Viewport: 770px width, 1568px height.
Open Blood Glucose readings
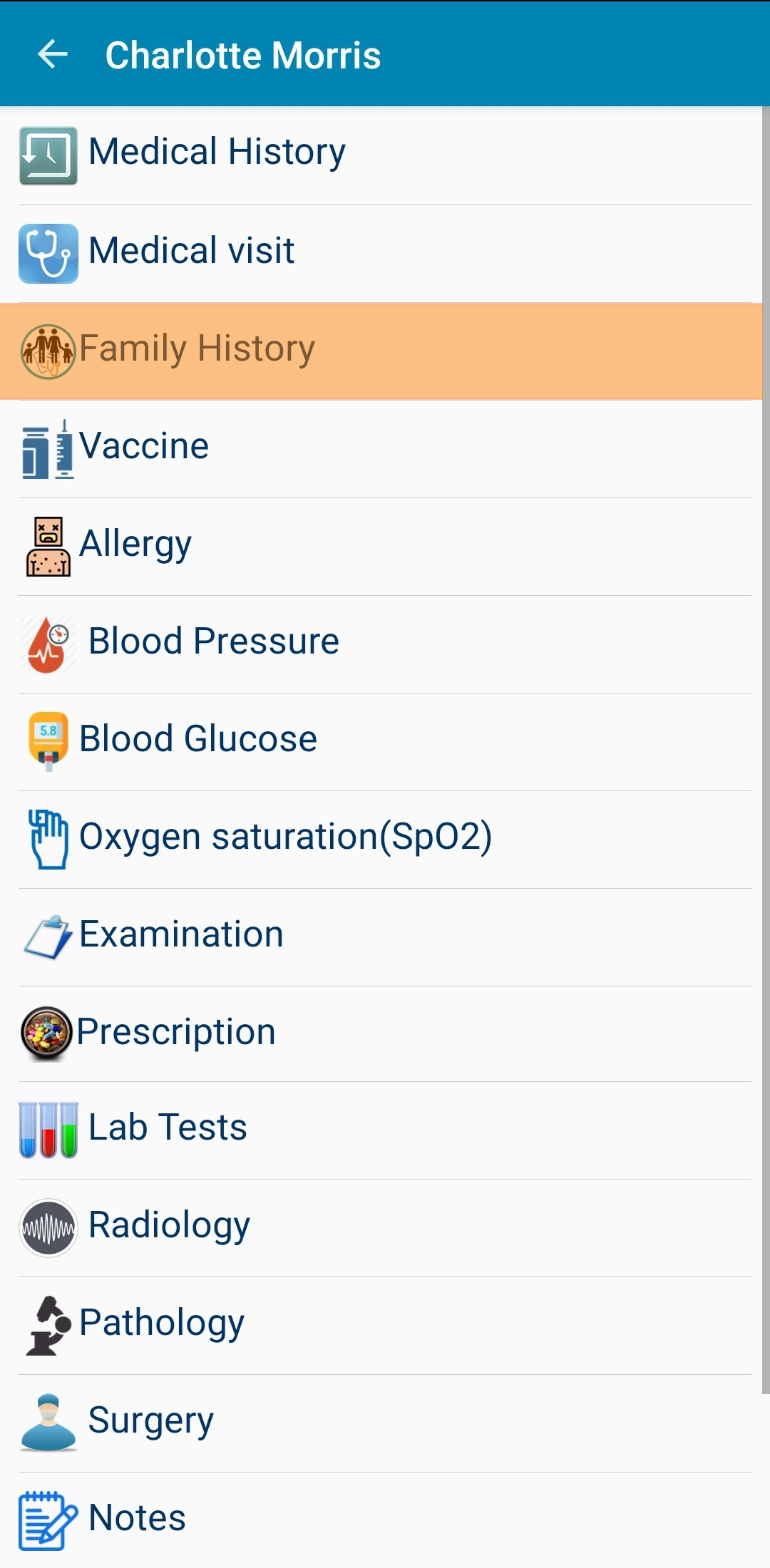click(381, 742)
